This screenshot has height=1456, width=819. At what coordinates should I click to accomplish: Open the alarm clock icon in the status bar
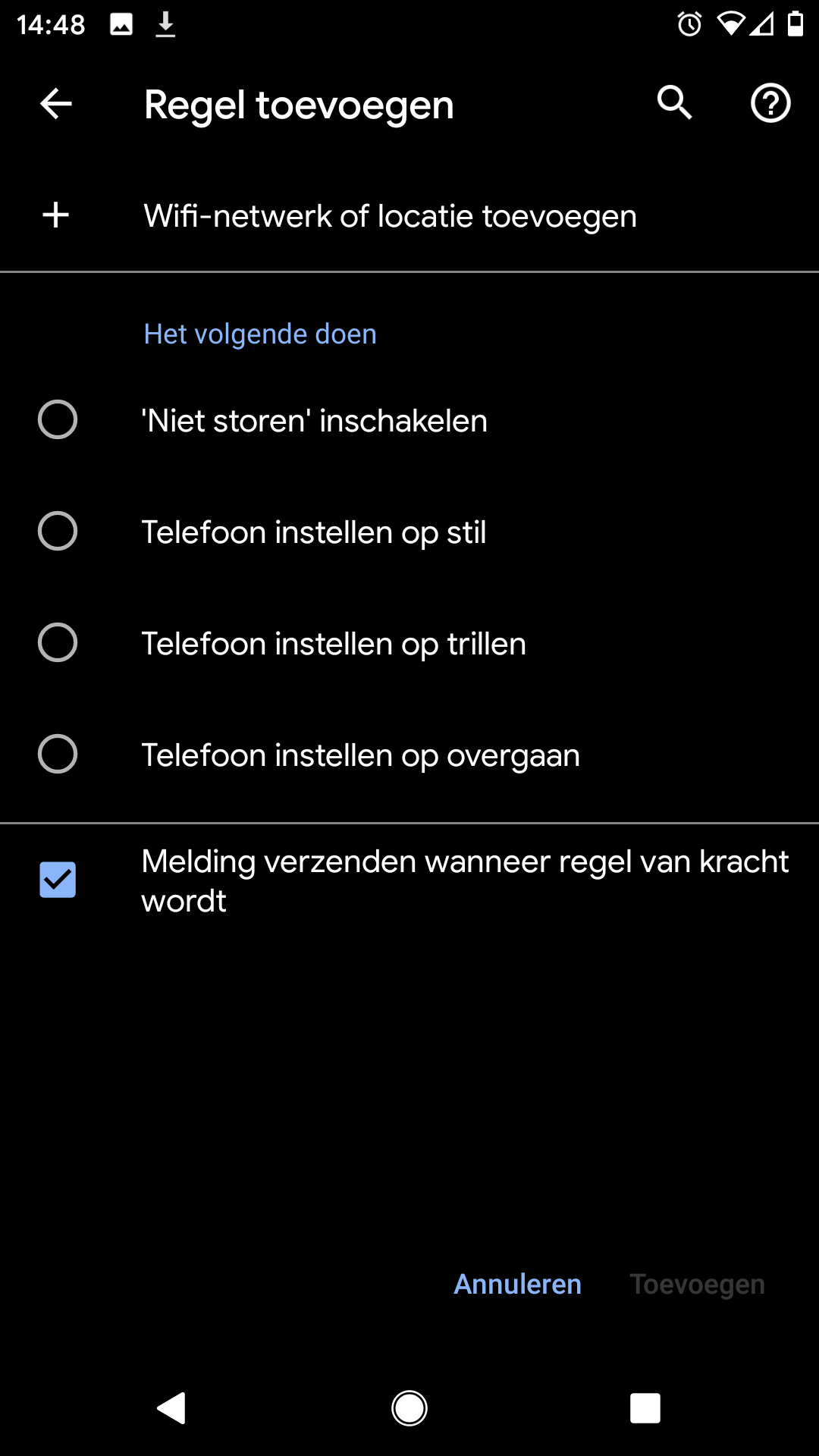687,24
